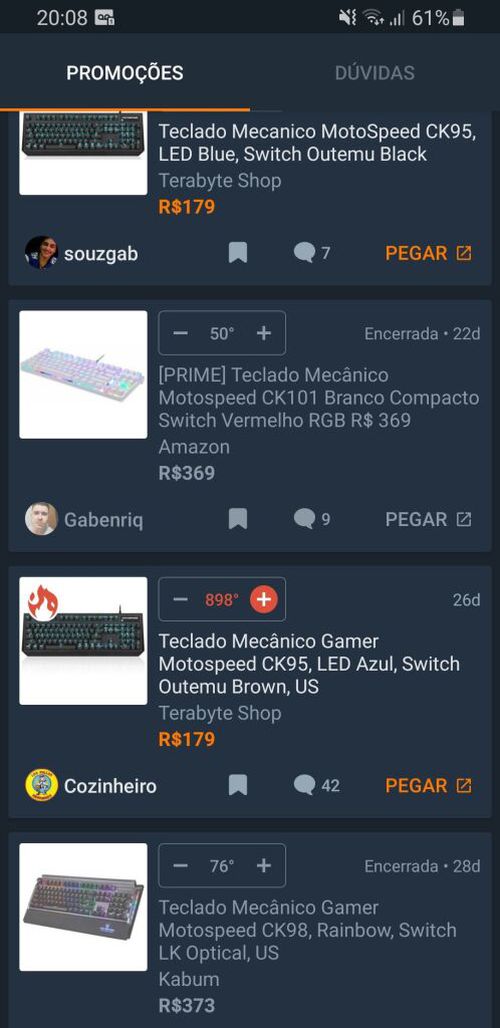Upvote the 898° CK95 Outemu Brown deal
Viewport: 500px width, 1028px height.
pyautogui.click(x=263, y=600)
